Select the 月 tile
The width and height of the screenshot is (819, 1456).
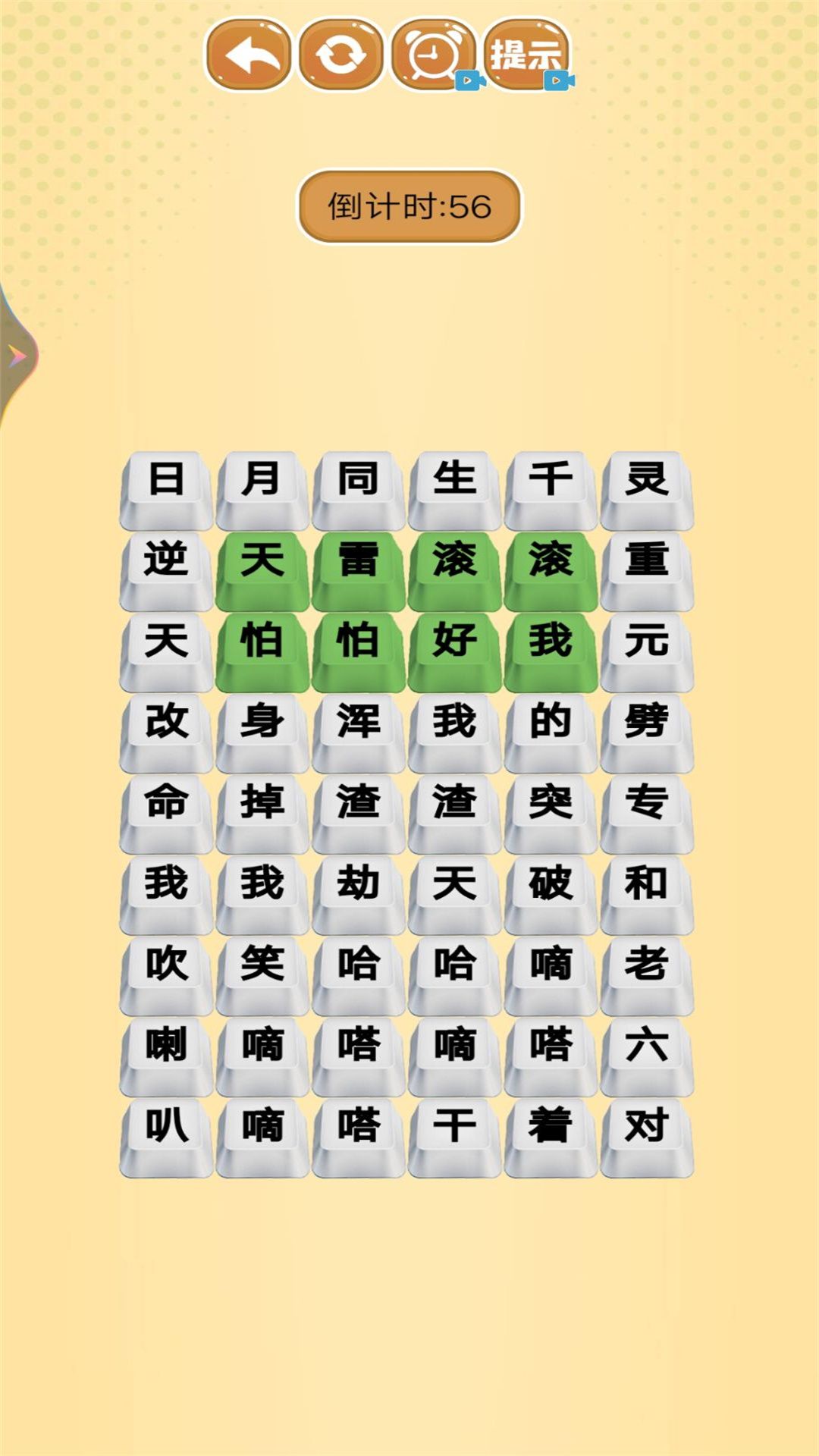pos(262,481)
